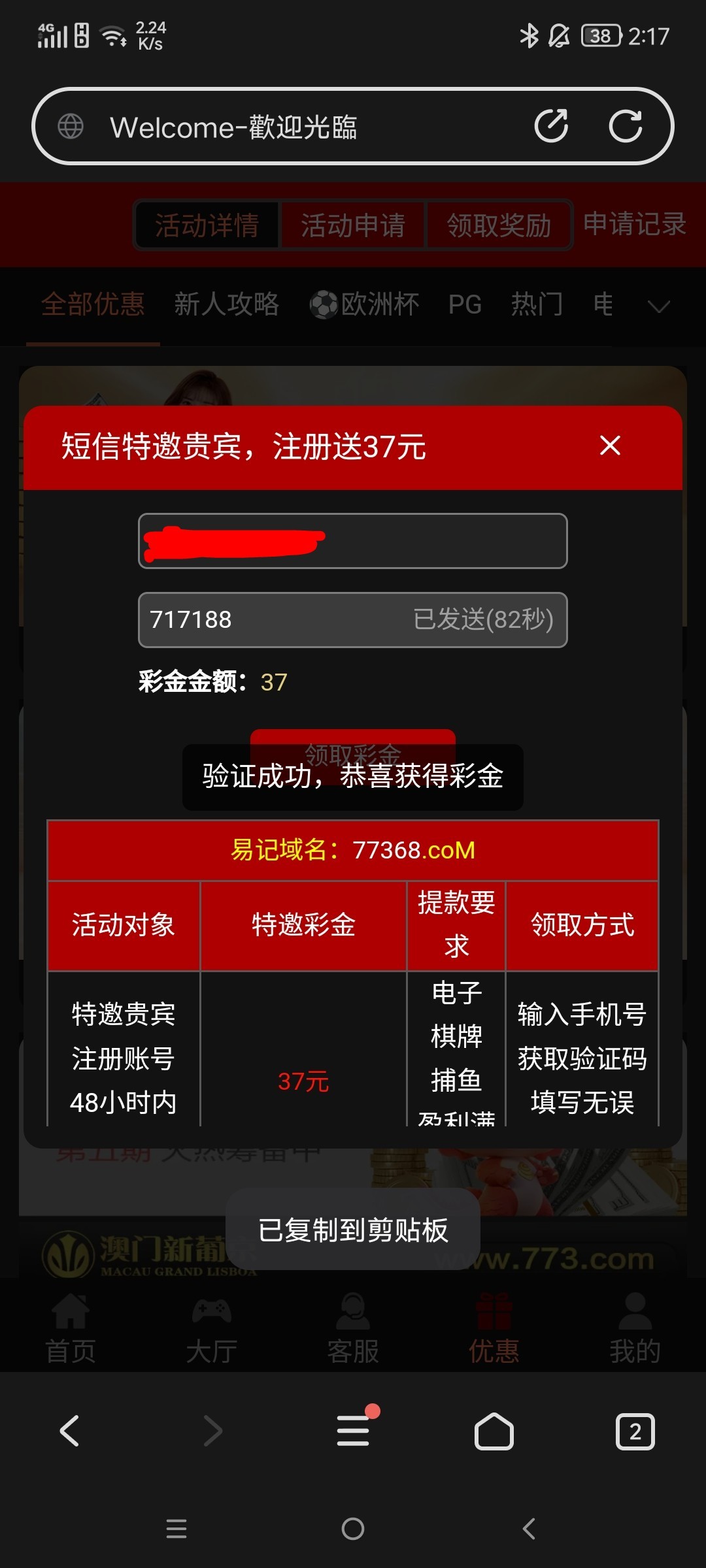Claim the bonus with 领取彩金 button
This screenshot has height=1568, width=706.
point(353,737)
